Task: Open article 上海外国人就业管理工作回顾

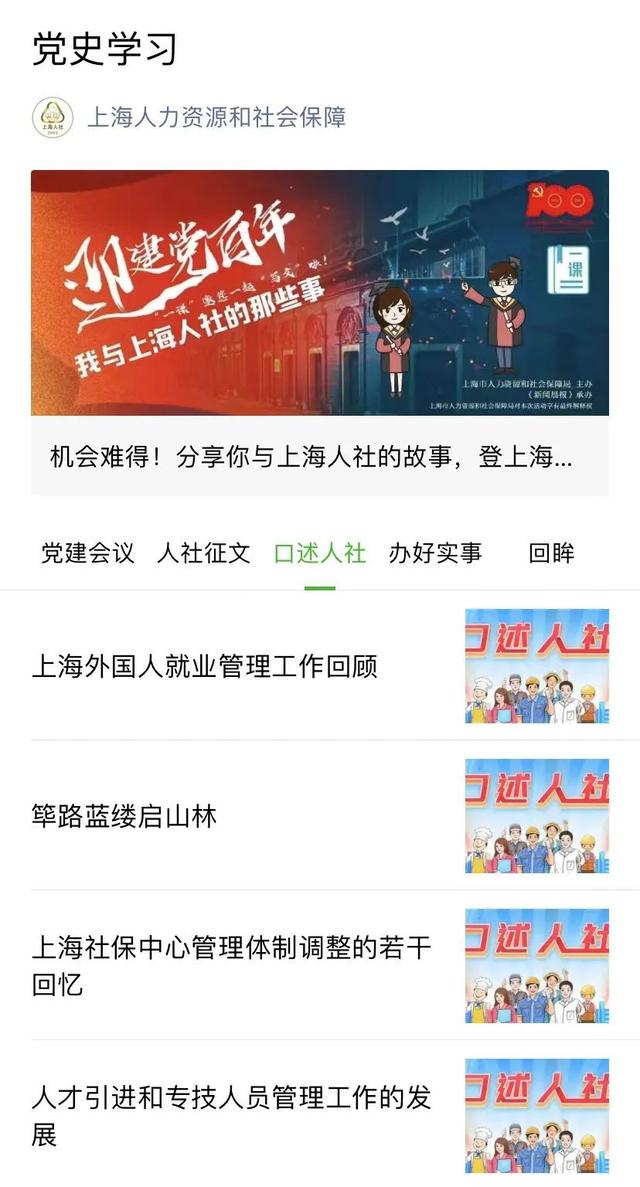Action: point(205,666)
